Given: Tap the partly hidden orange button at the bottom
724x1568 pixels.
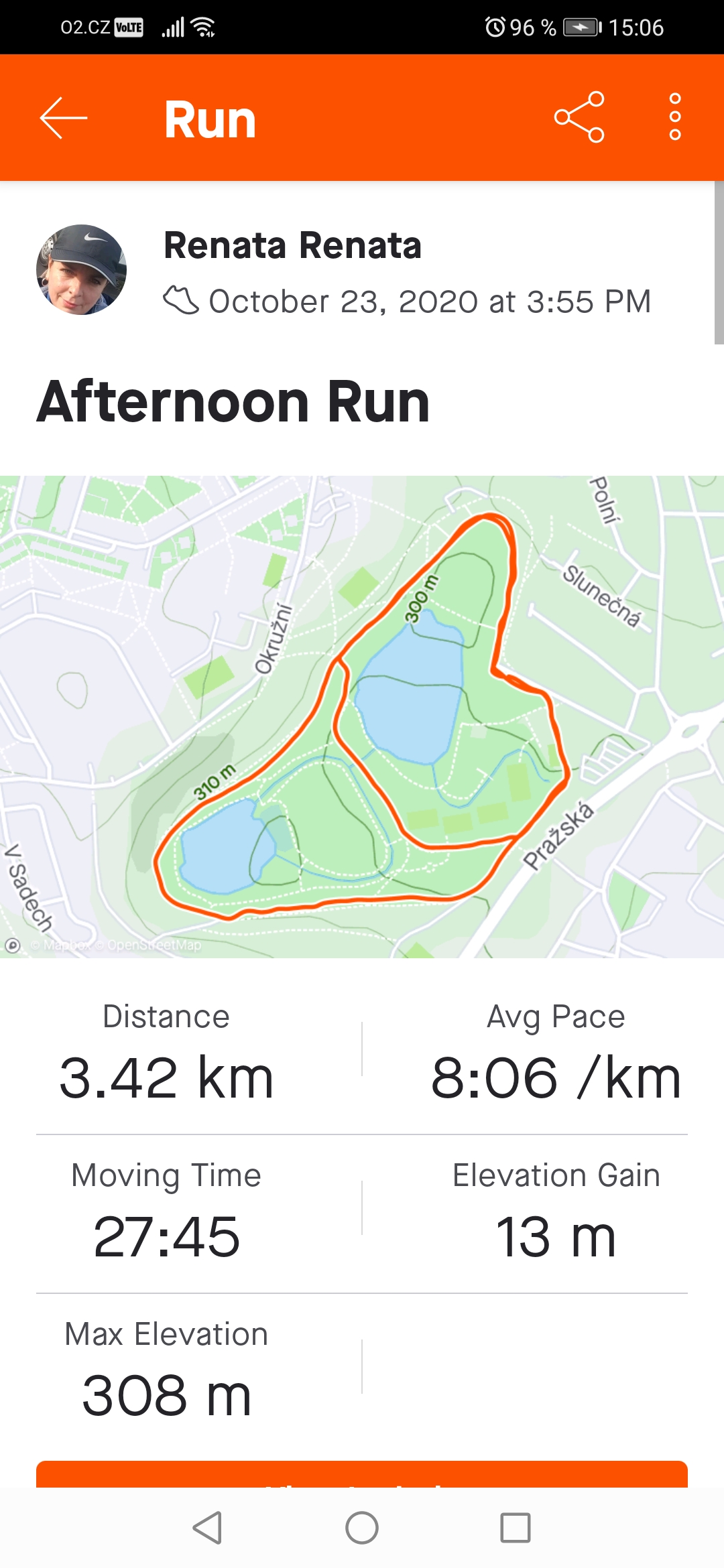Looking at the screenshot, I should (362, 1474).
